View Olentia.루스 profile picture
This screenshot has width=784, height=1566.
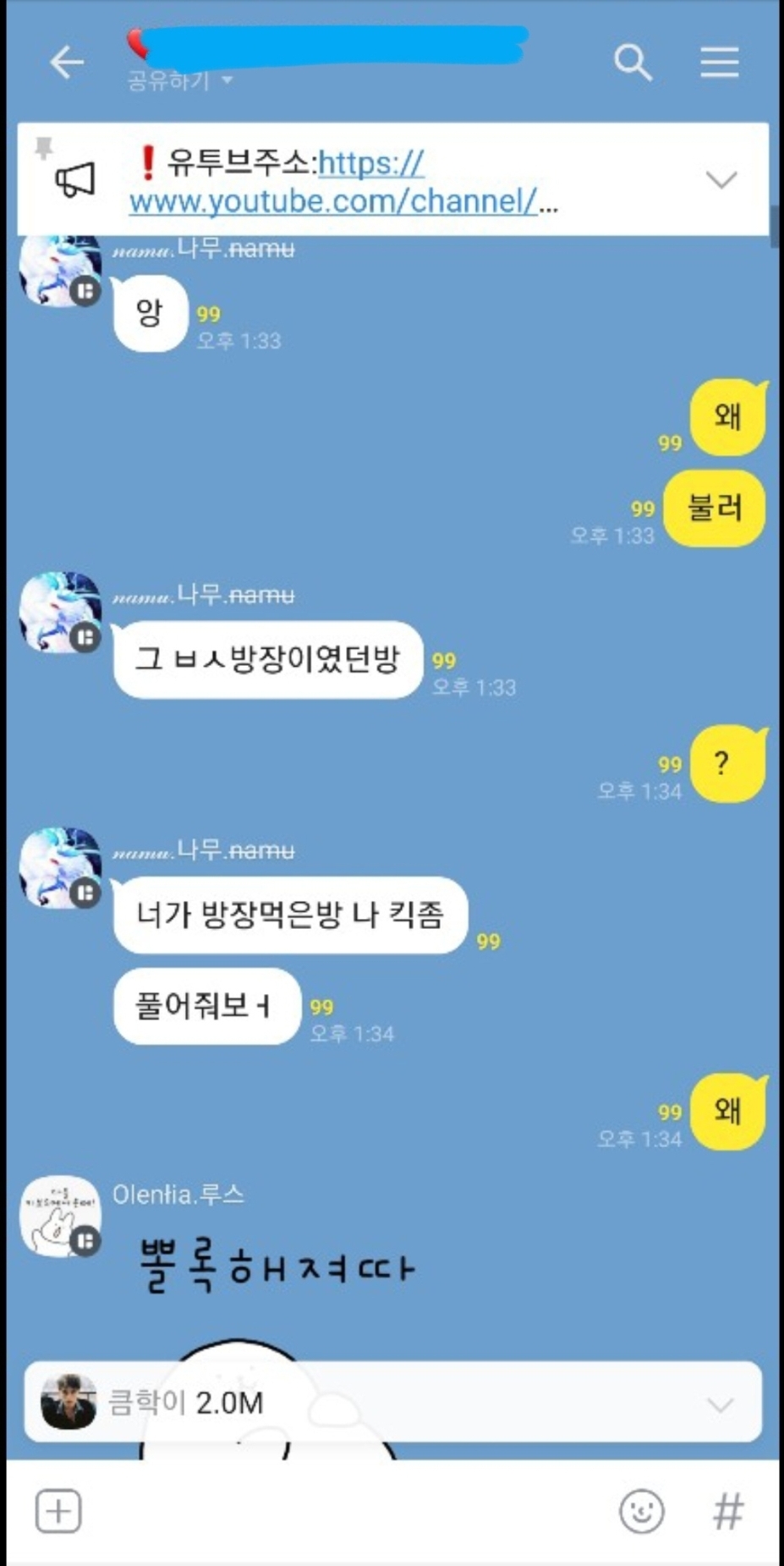click(60, 1216)
